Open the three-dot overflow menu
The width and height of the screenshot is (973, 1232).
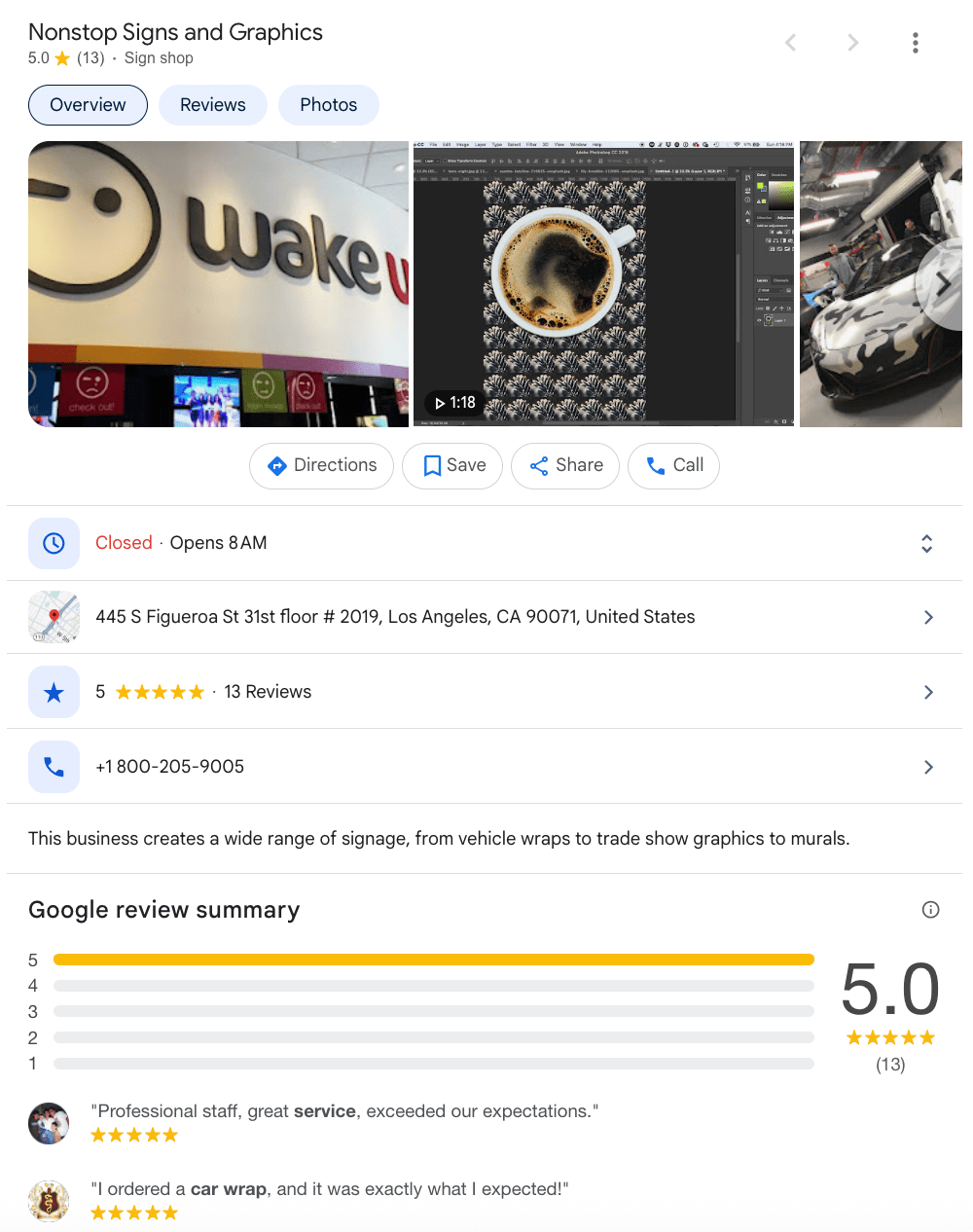(x=916, y=43)
